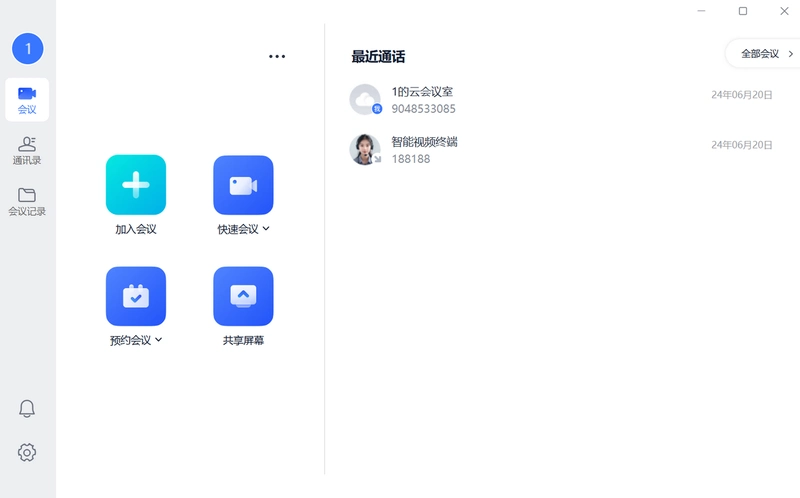Expand the 快速会议 dropdown arrow
The height and width of the screenshot is (498, 800).
tap(266, 229)
